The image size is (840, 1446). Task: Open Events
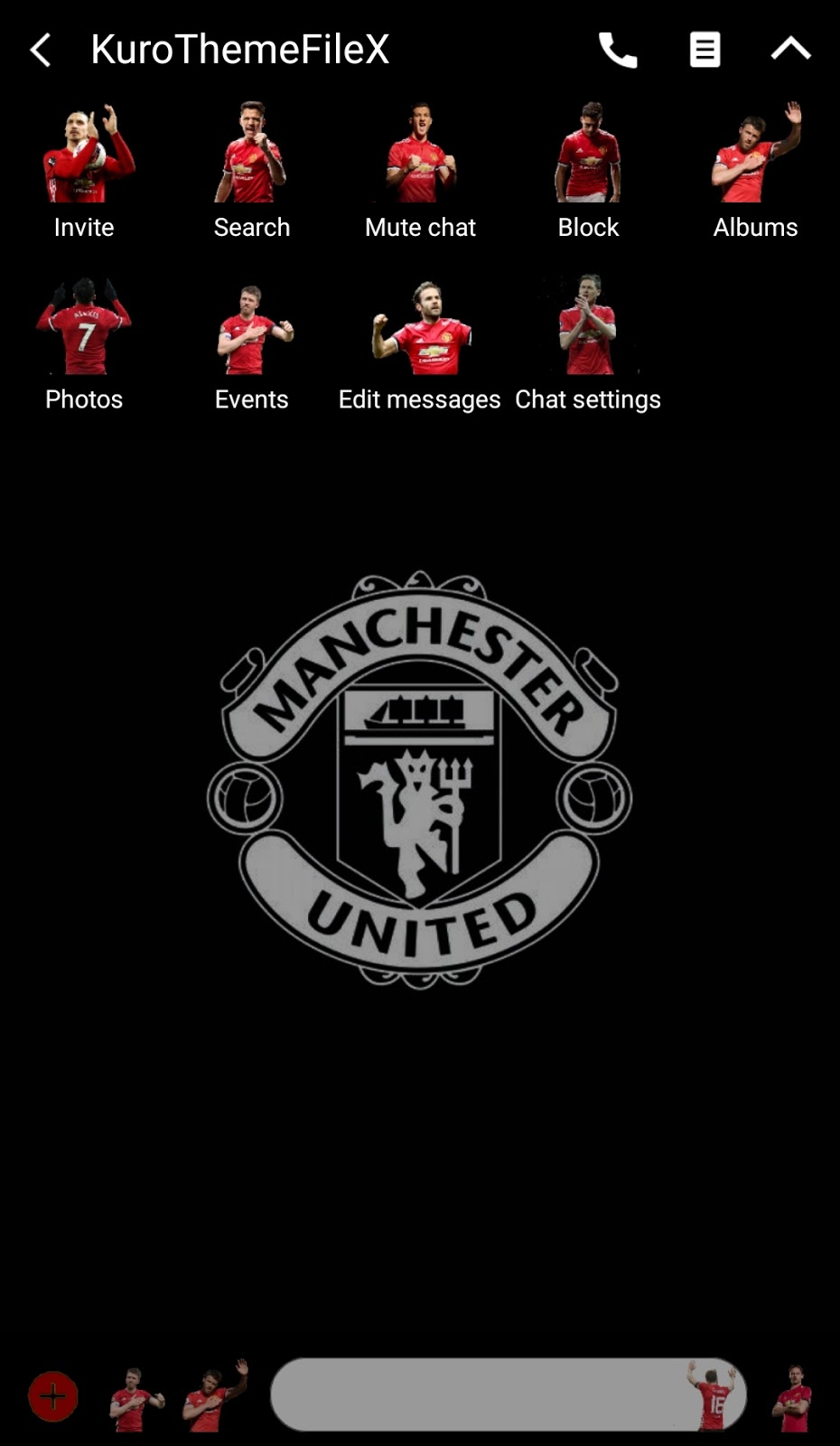click(x=252, y=345)
